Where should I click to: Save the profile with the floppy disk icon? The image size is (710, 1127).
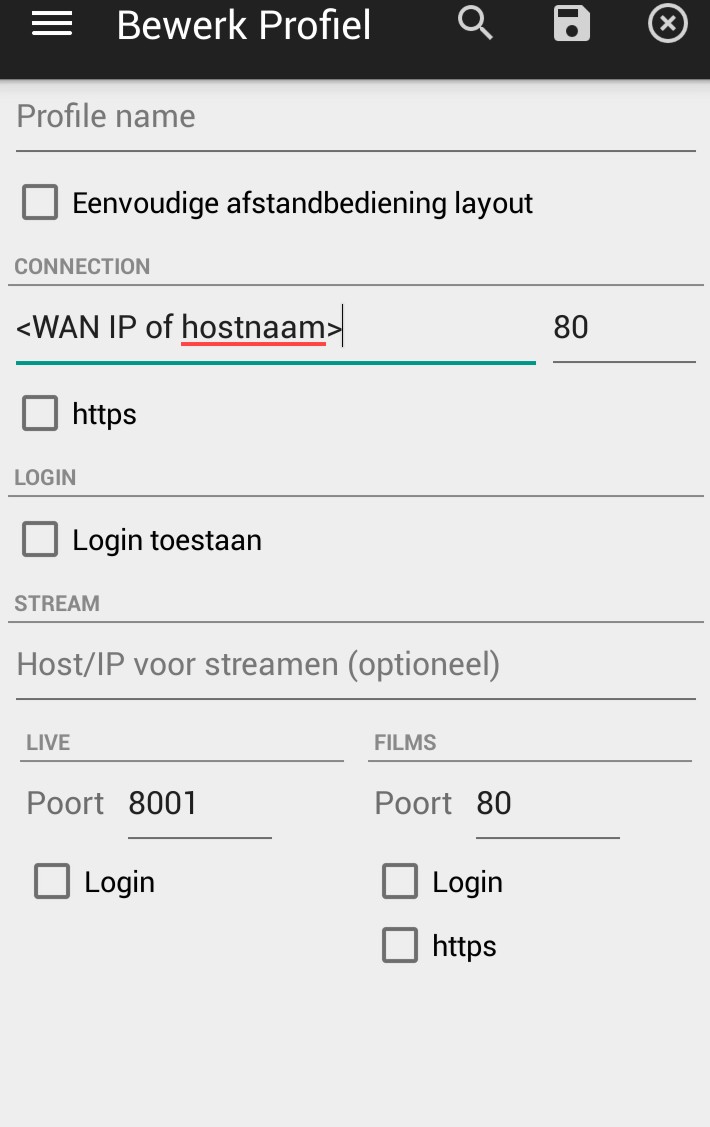(x=572, y=24)
